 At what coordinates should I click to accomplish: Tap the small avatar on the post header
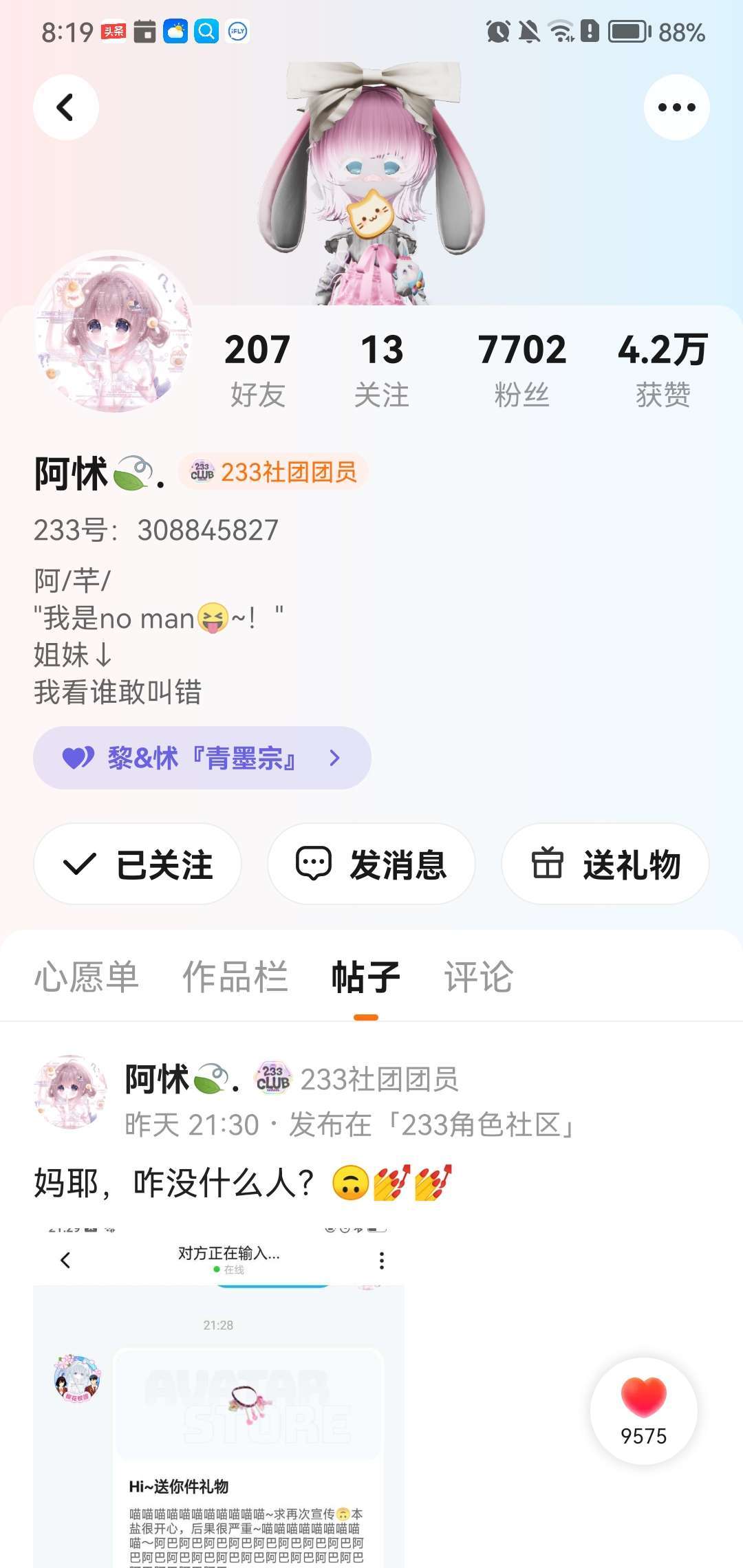(x=70, y=1092)
